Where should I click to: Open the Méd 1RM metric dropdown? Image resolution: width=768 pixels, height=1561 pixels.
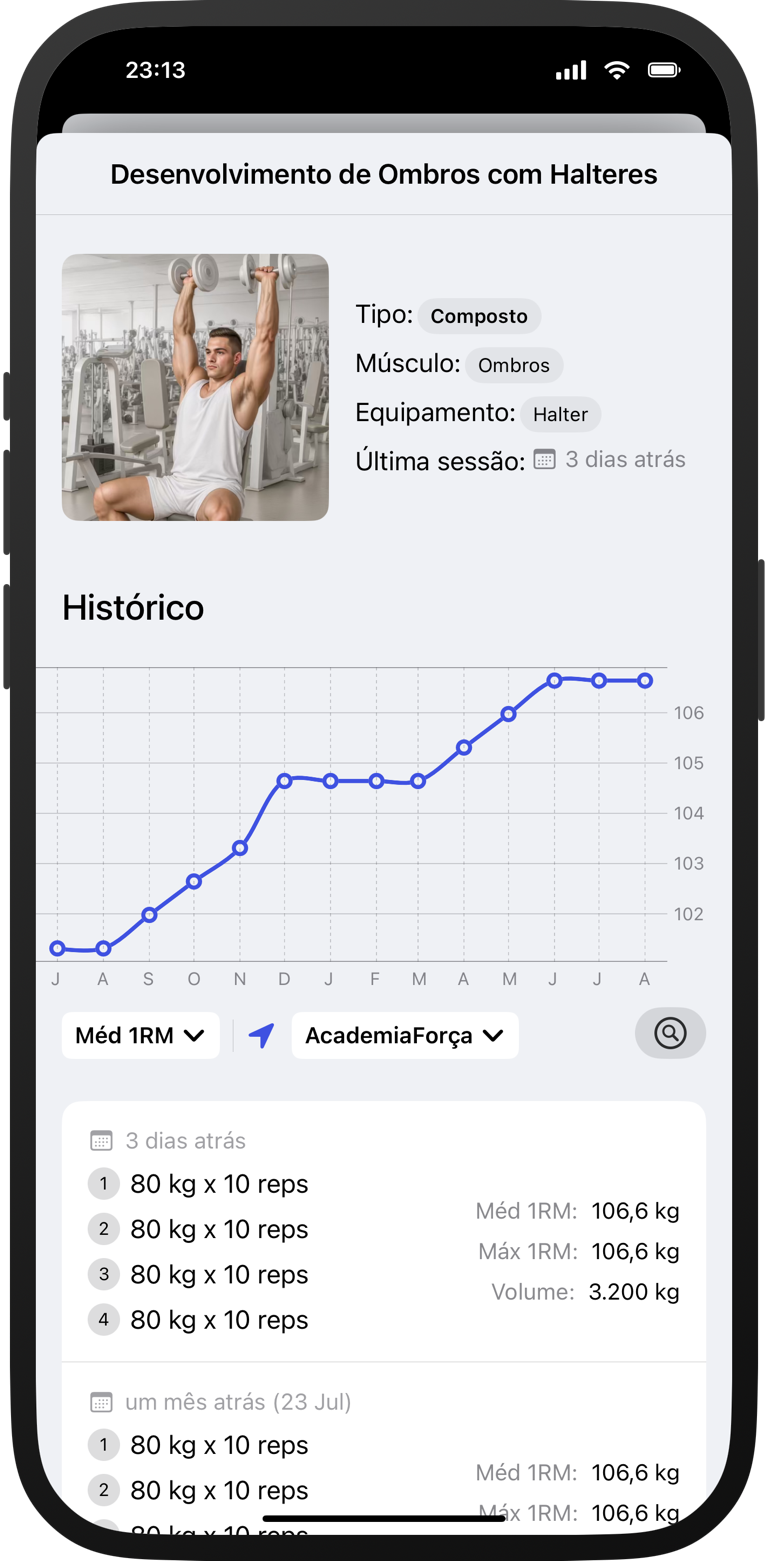140,1036
